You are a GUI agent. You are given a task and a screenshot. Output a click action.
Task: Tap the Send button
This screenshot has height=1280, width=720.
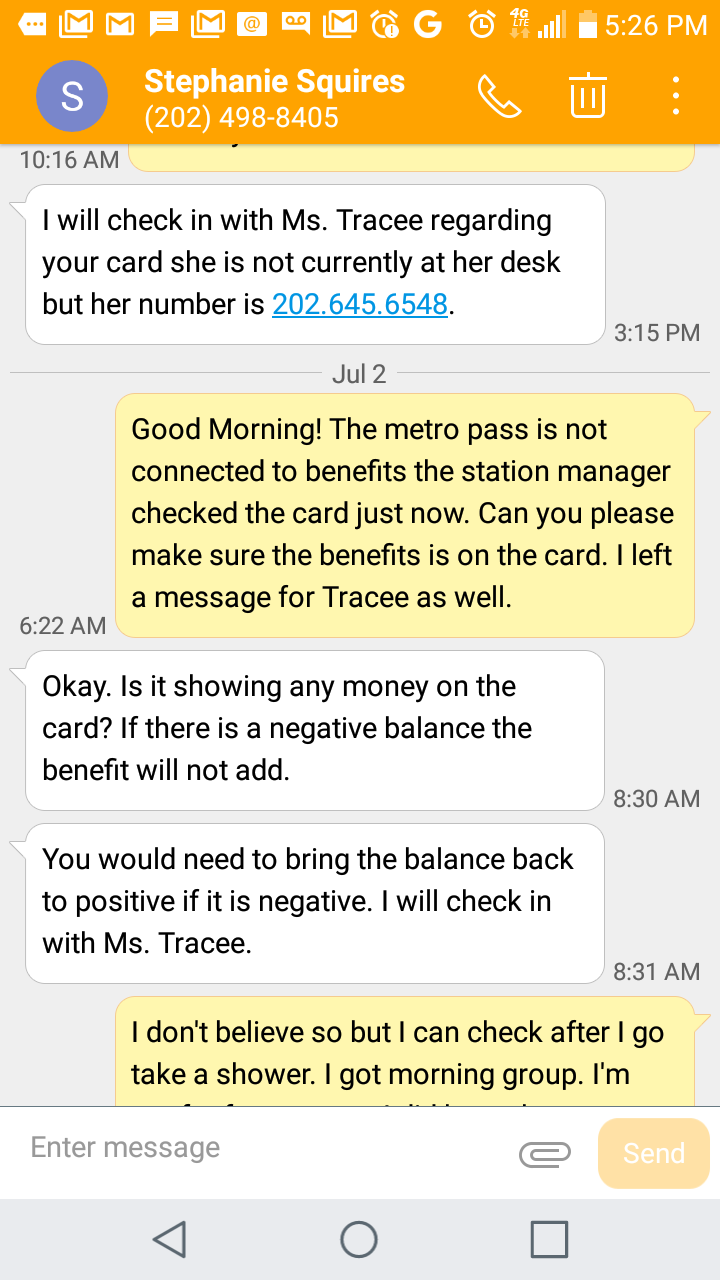654,1153
